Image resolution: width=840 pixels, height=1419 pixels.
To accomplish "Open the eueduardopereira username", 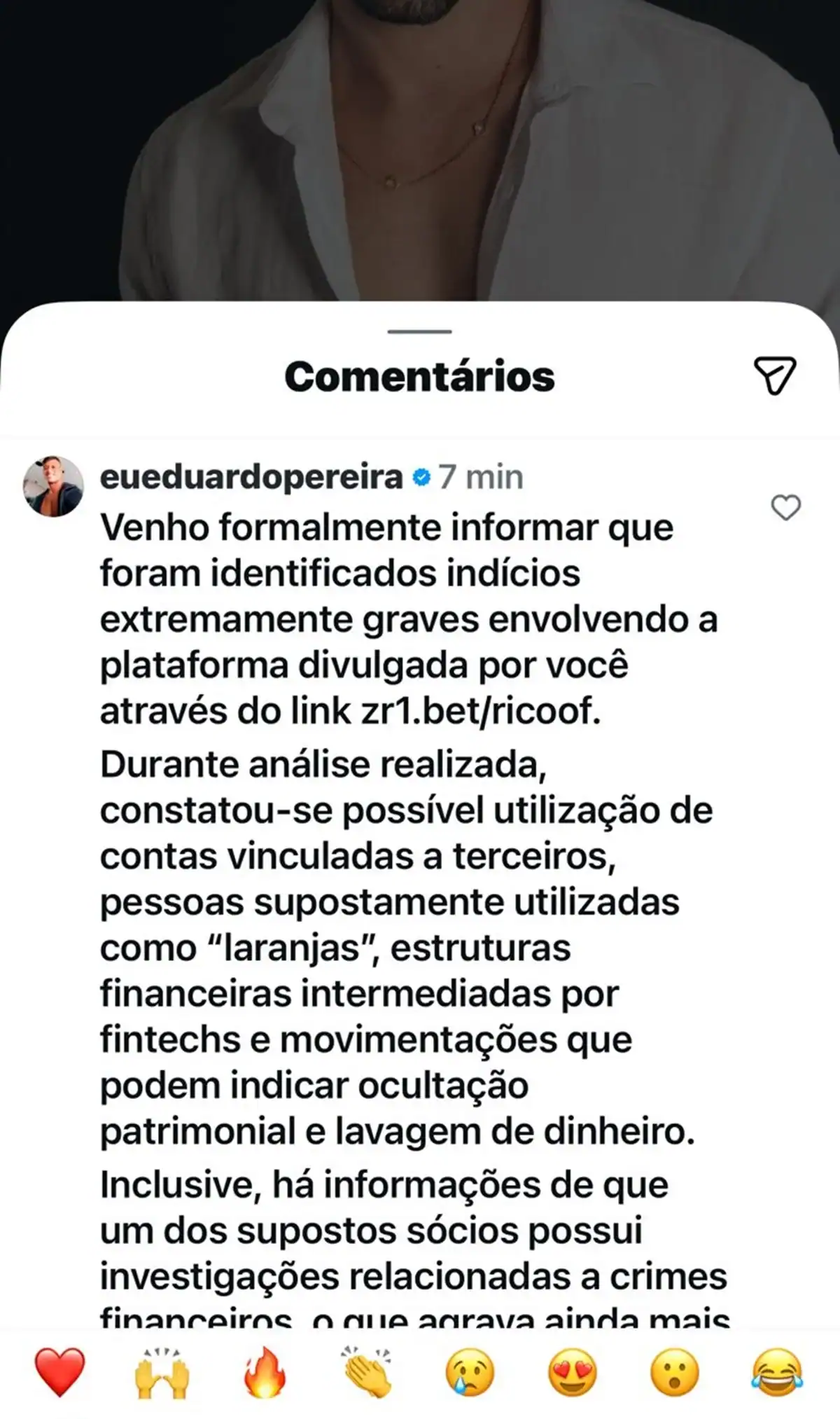I will tap(251, 477).
